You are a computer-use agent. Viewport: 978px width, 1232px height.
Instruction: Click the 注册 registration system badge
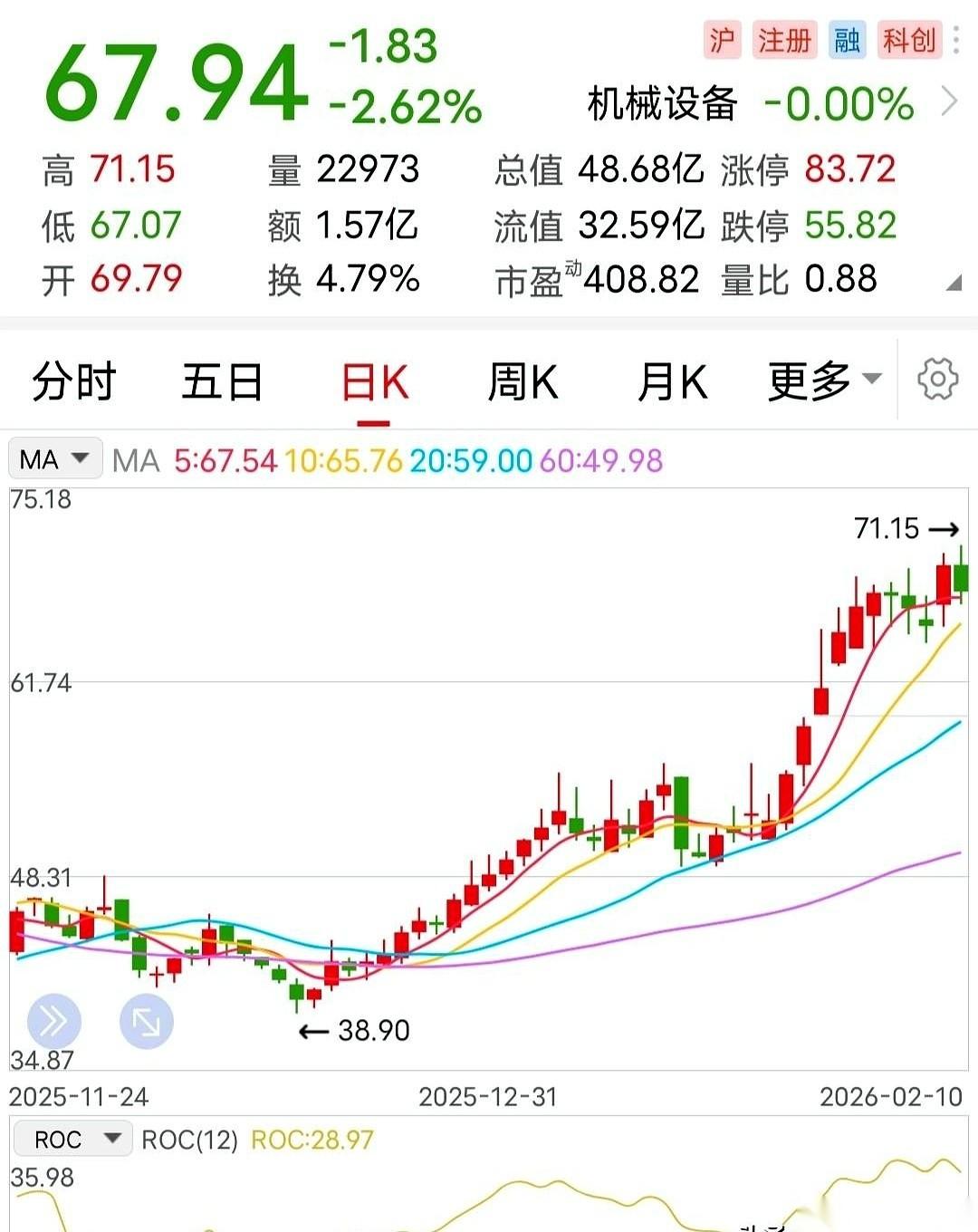tap(784, 41)
